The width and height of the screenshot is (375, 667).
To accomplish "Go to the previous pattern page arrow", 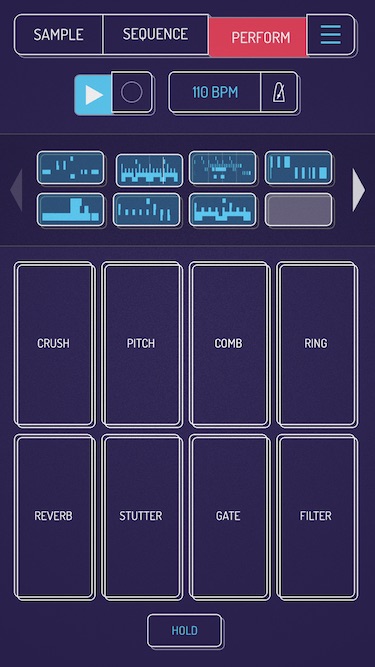I will (x=16, y=190).
